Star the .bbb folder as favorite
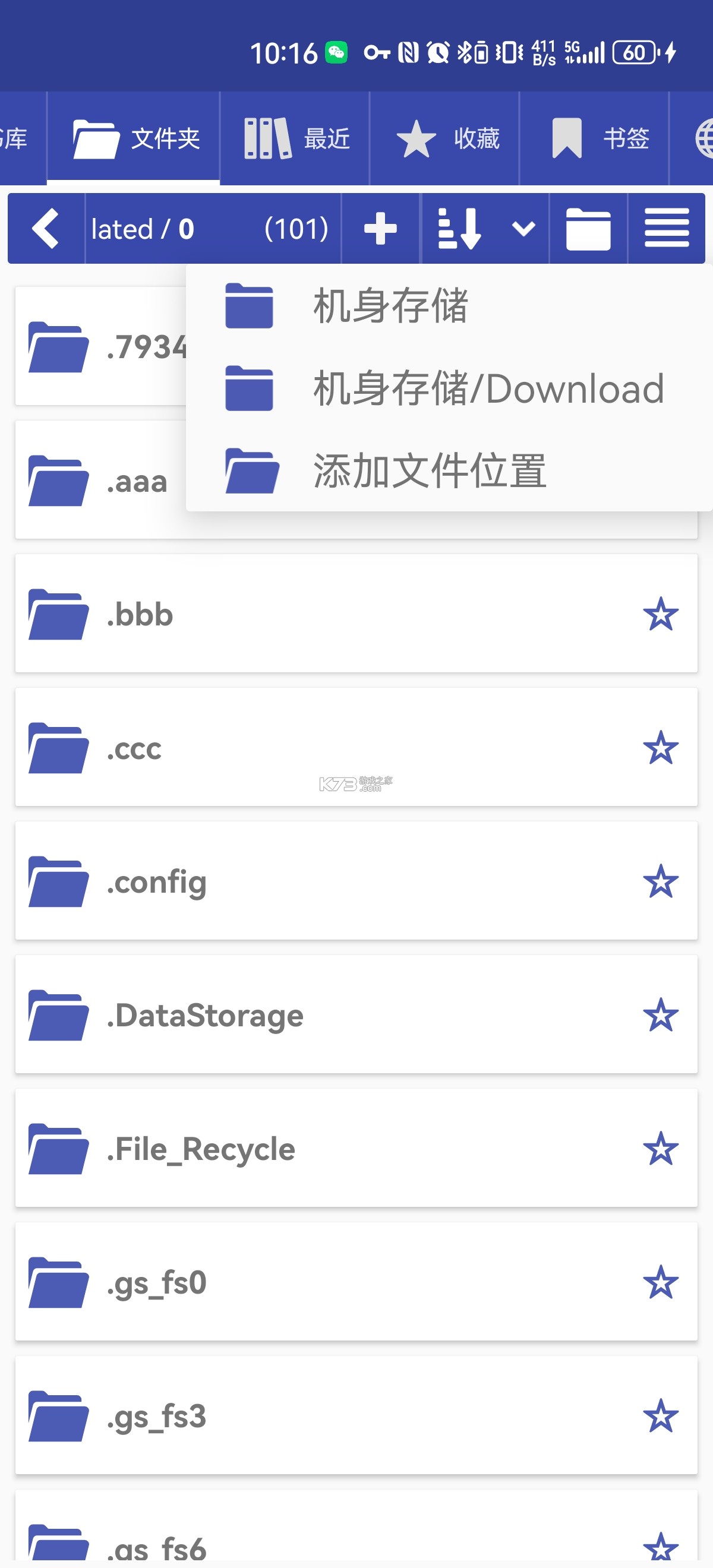Viewport: 713px width, 1568px height. point(662,615)
